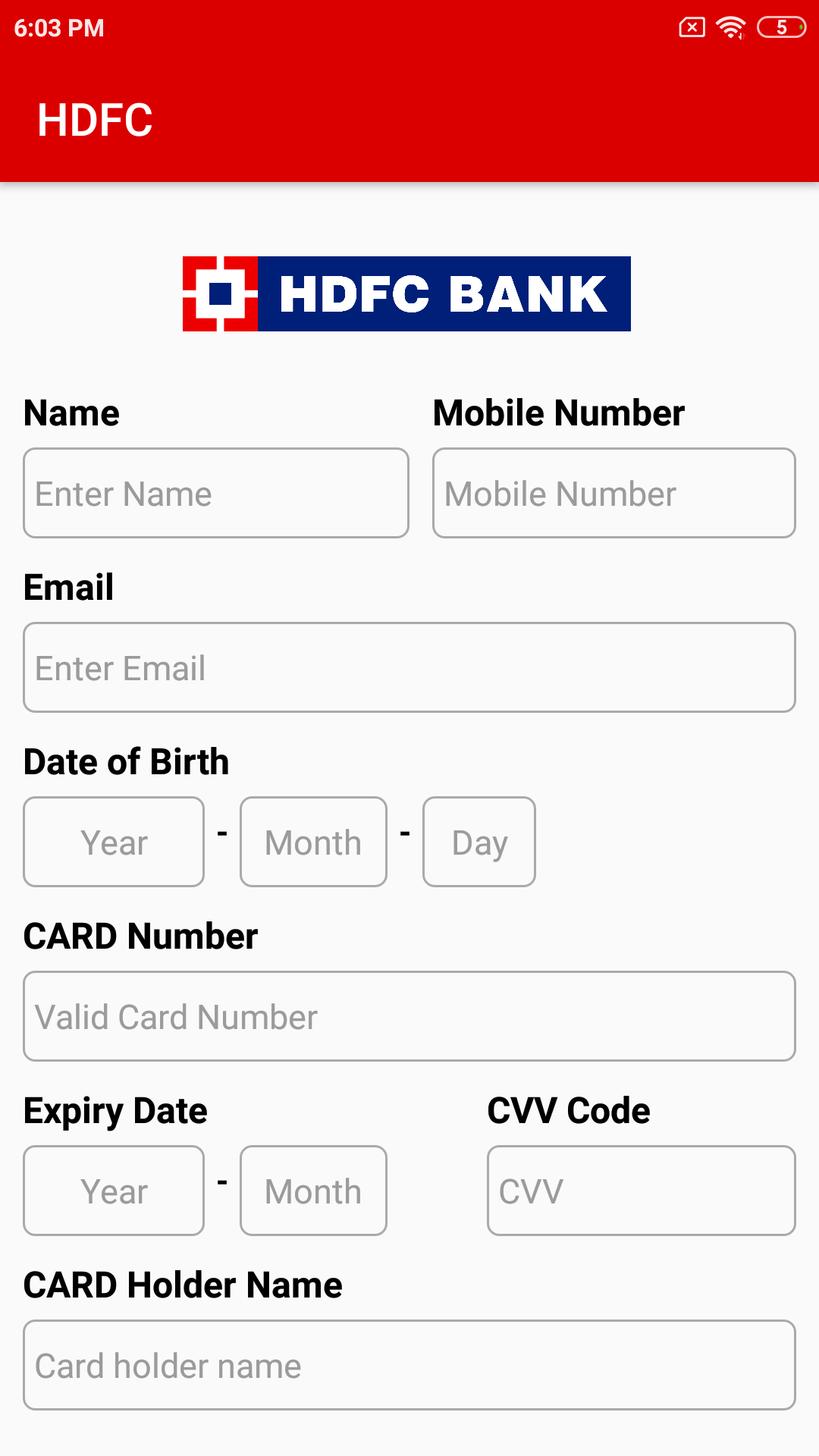Tap the red square in HDFC logo
819x1456 pixels.
(221, 293)
